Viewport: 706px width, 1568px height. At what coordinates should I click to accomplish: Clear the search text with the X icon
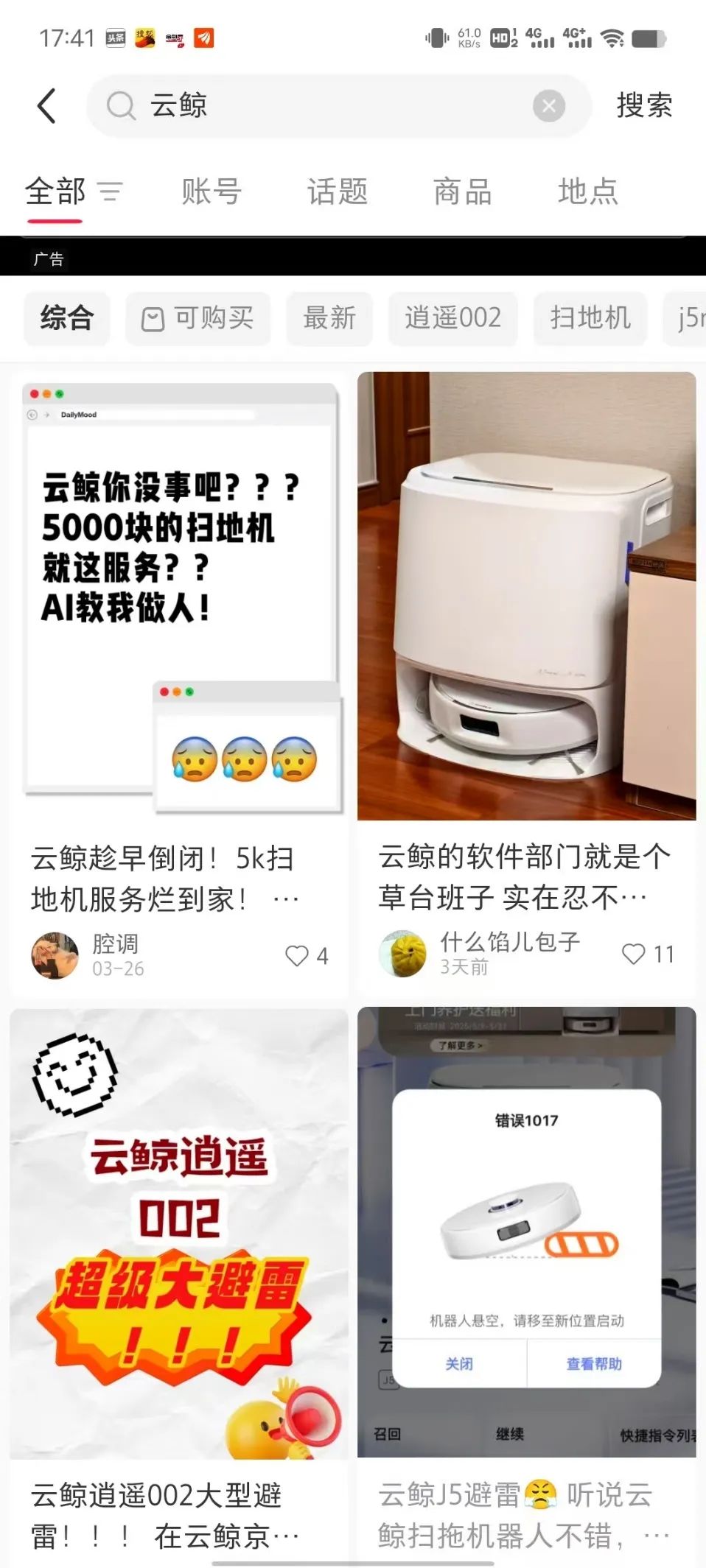point(548,107)
